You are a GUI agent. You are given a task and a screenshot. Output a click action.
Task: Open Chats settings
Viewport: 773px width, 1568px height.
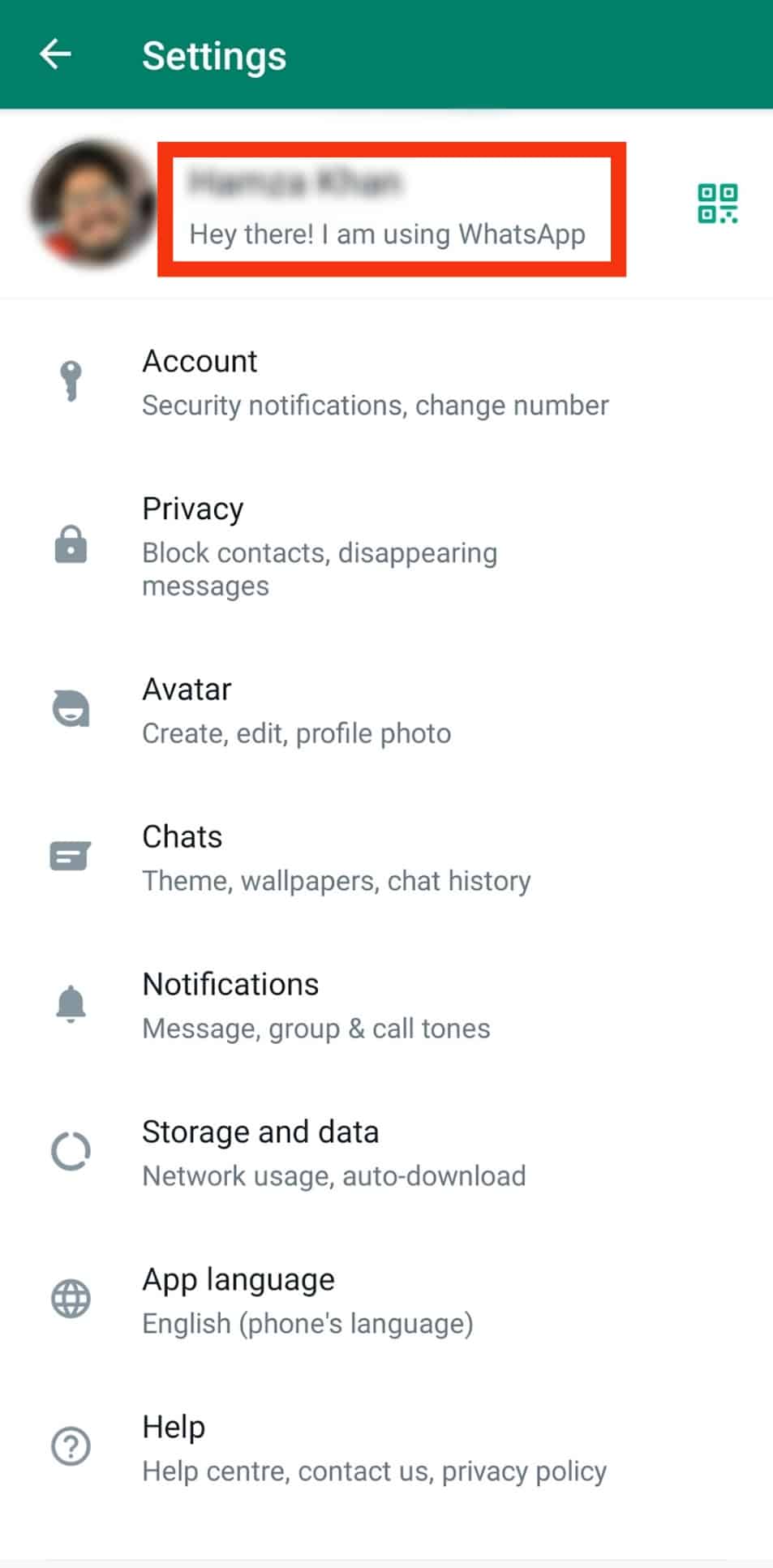336,858
